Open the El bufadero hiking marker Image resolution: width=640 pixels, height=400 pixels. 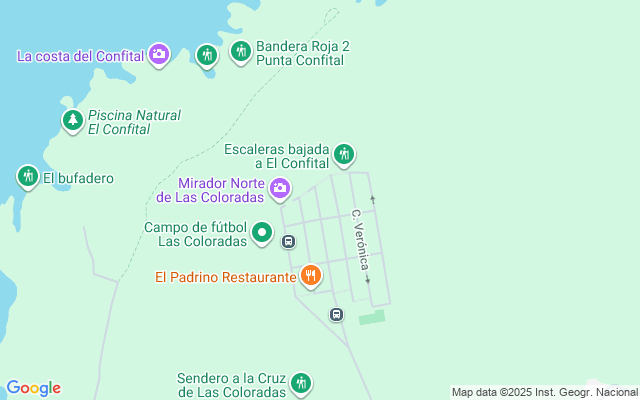28,177
